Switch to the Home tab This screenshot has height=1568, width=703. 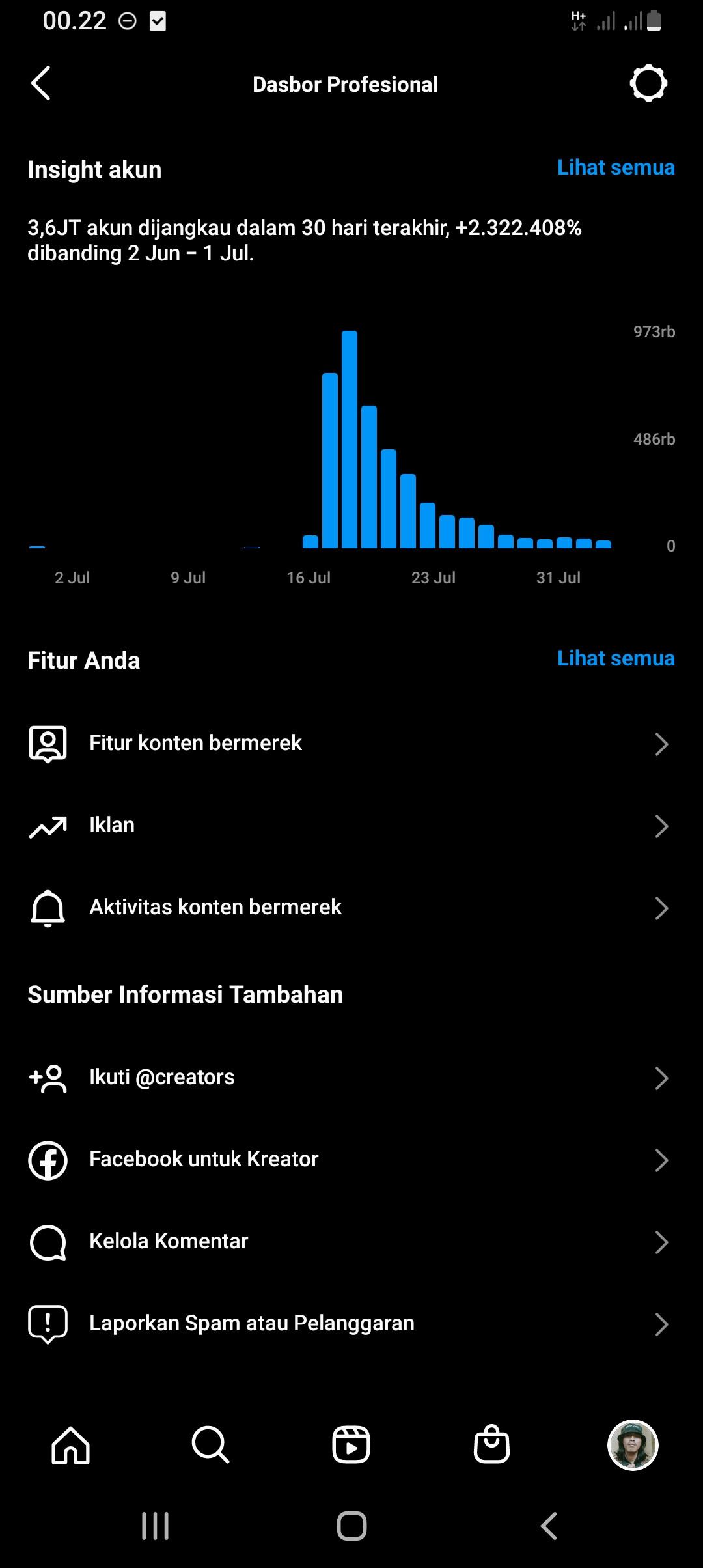(x=70, y=1445)
